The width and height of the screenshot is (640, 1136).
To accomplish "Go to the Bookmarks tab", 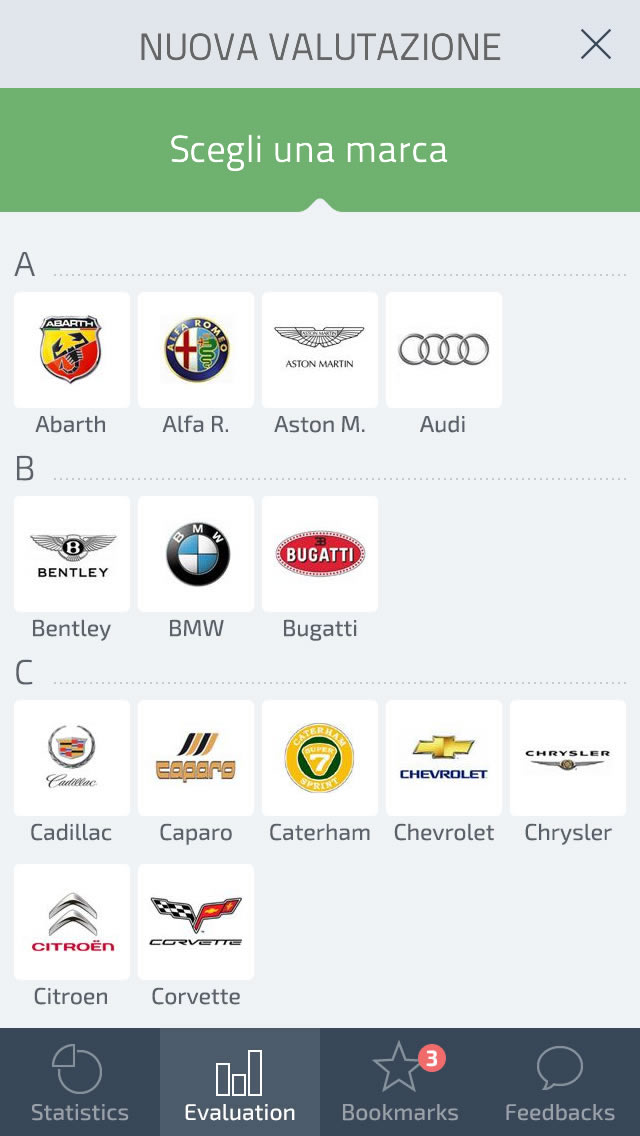I will 400,1082.
